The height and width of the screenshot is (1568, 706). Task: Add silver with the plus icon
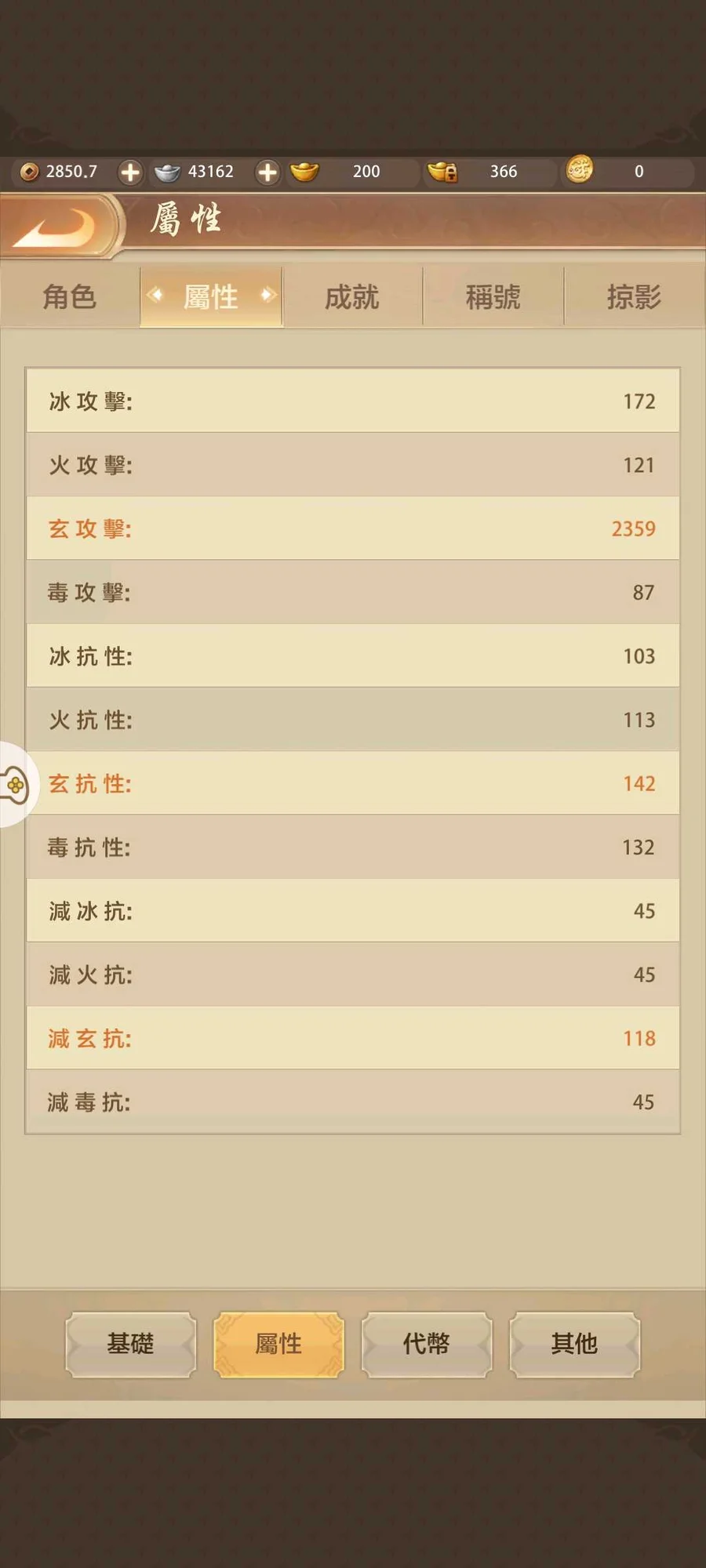tap(267, 172)
